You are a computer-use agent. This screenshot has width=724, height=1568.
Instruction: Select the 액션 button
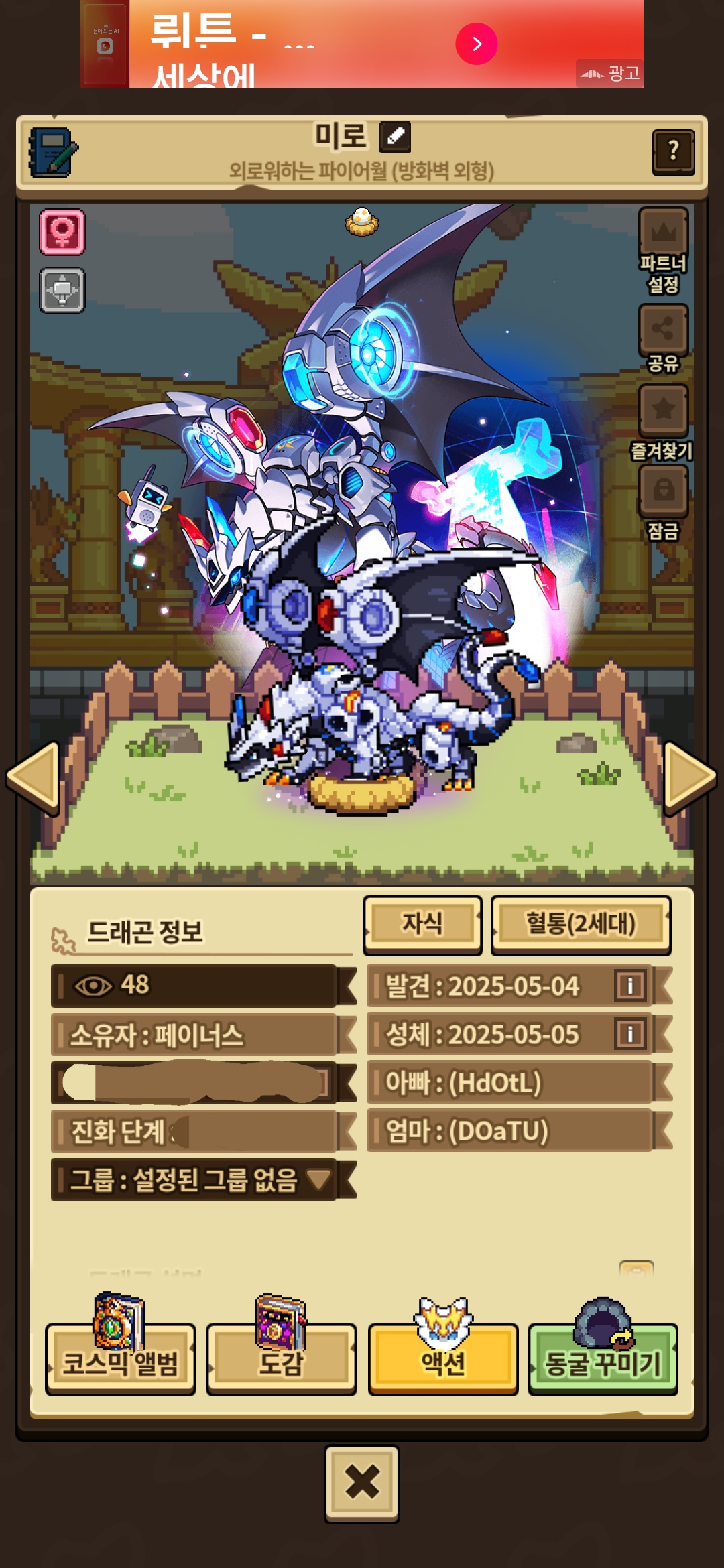[x=442, y=1360]
